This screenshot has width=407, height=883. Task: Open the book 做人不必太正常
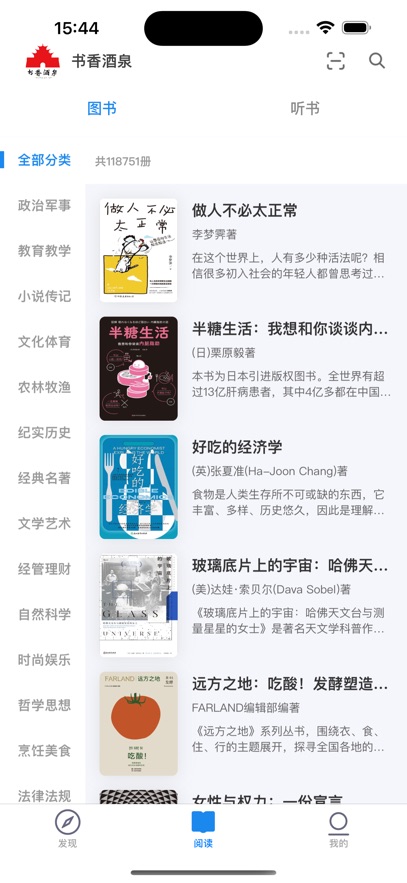coord(246,250)
